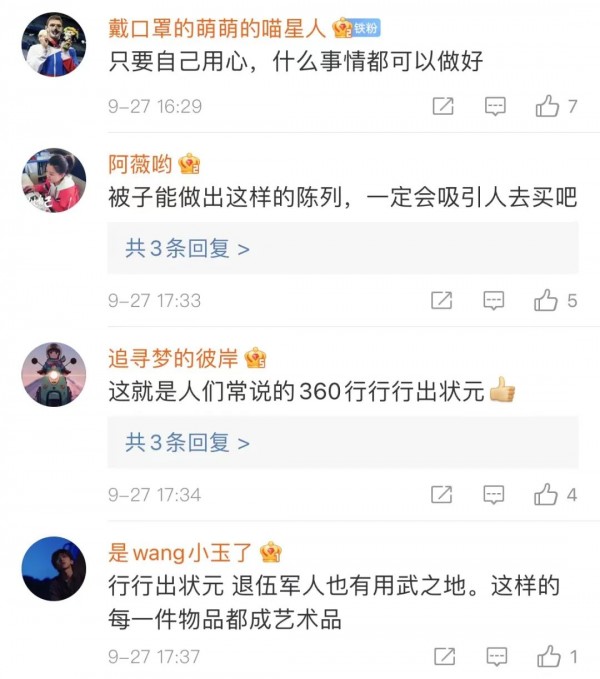Share 阿薇哟's comment
600x679 pixels.
click(x=443, y=300)
